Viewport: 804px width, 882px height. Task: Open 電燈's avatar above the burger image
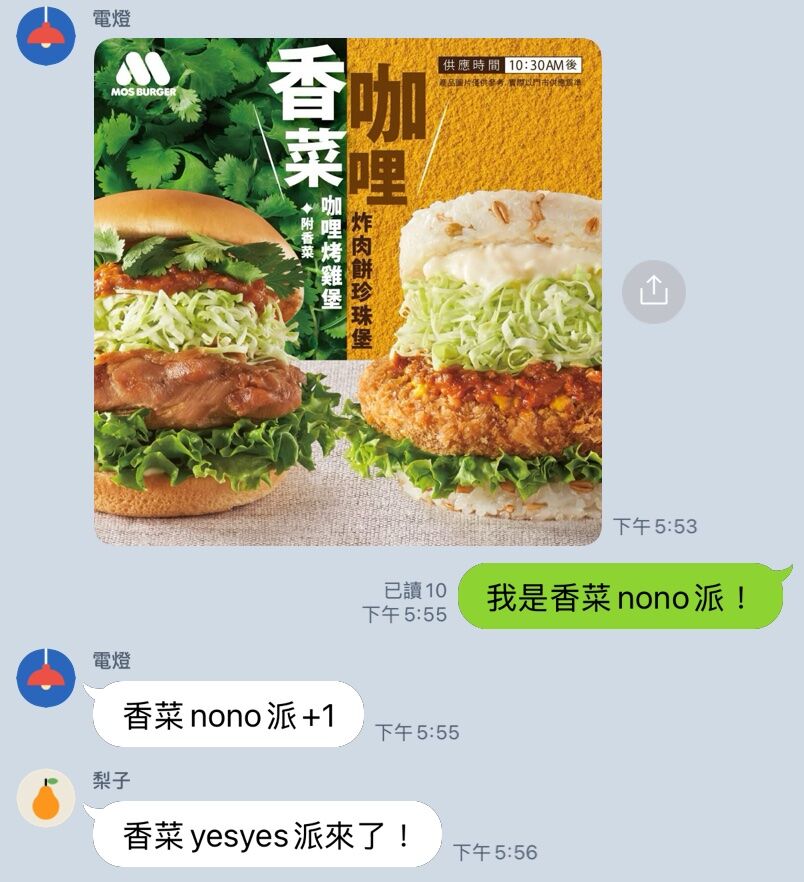pos(46,36)
